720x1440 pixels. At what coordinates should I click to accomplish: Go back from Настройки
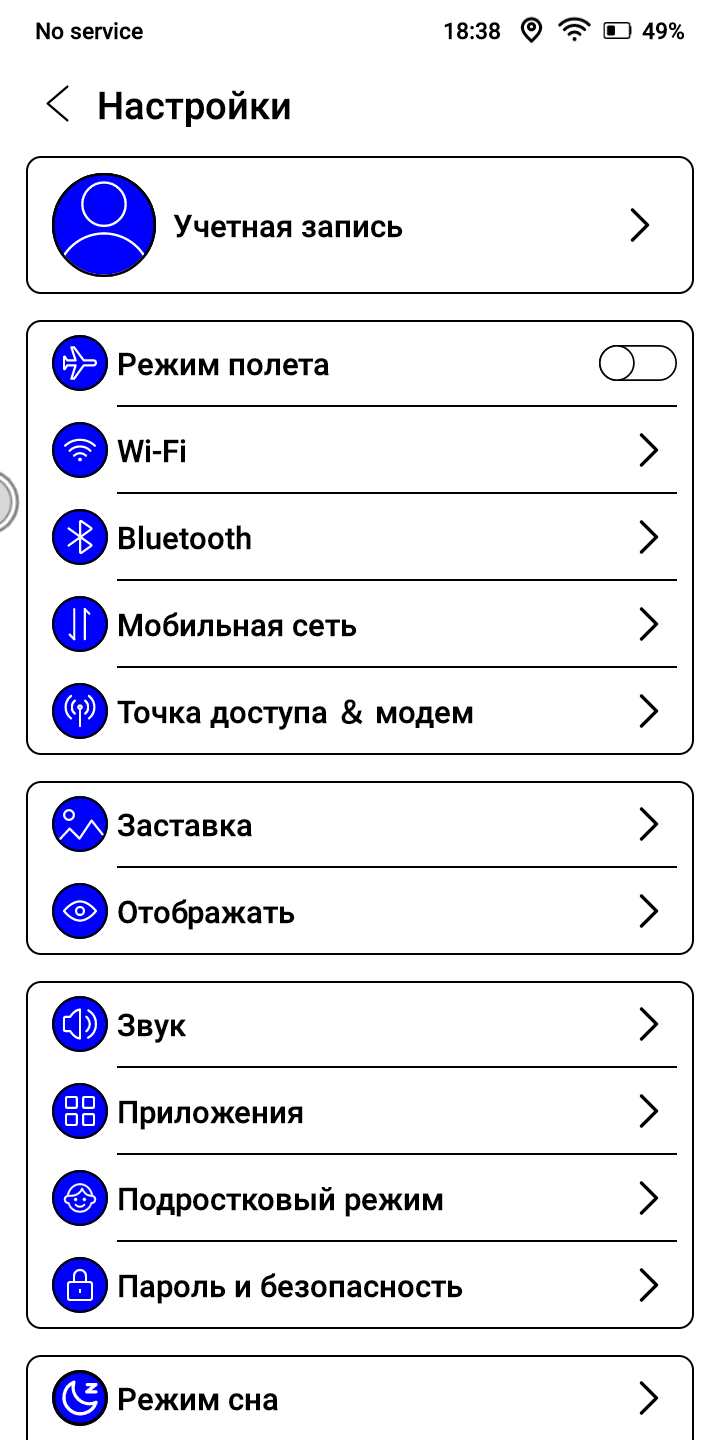[58, 105]
